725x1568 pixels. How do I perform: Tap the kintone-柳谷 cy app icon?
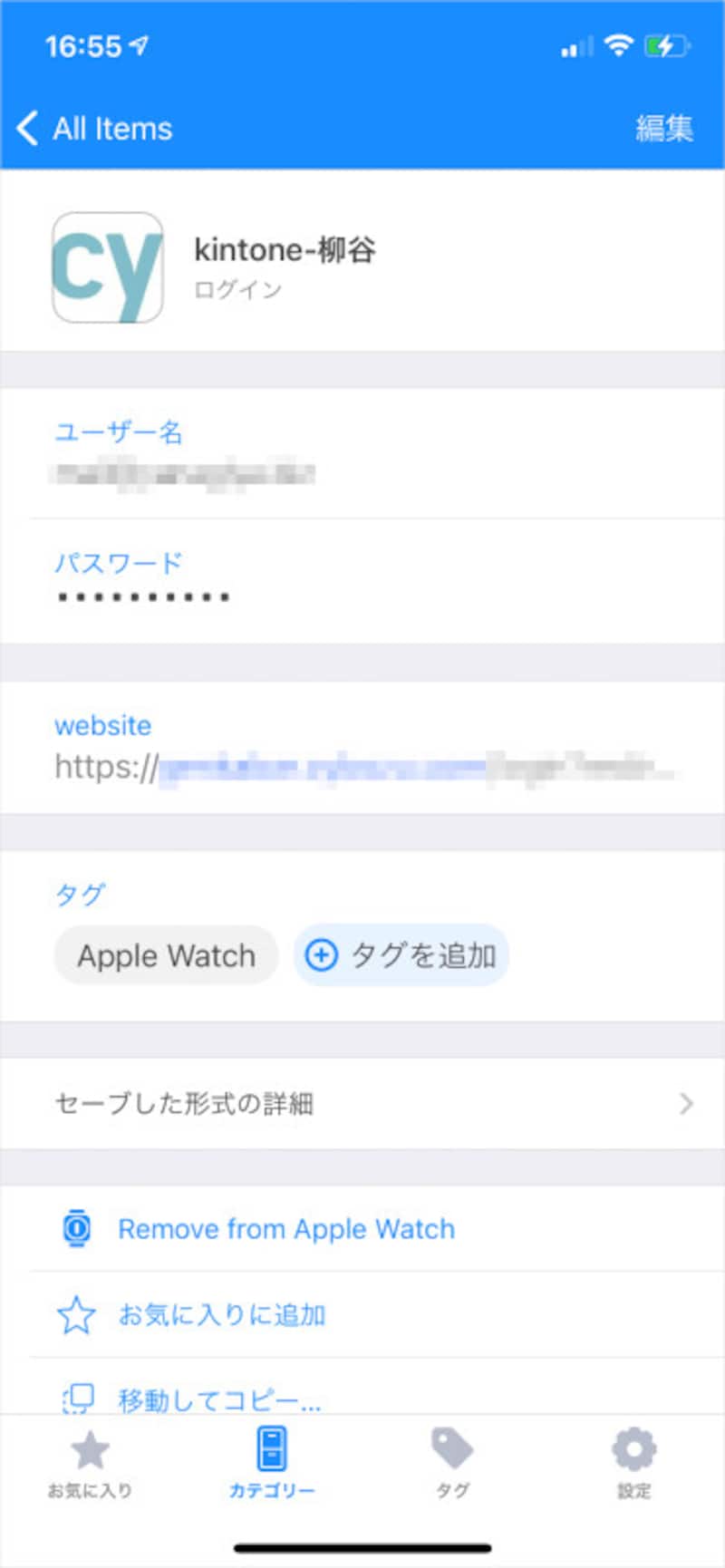click(x=106, y=268)
